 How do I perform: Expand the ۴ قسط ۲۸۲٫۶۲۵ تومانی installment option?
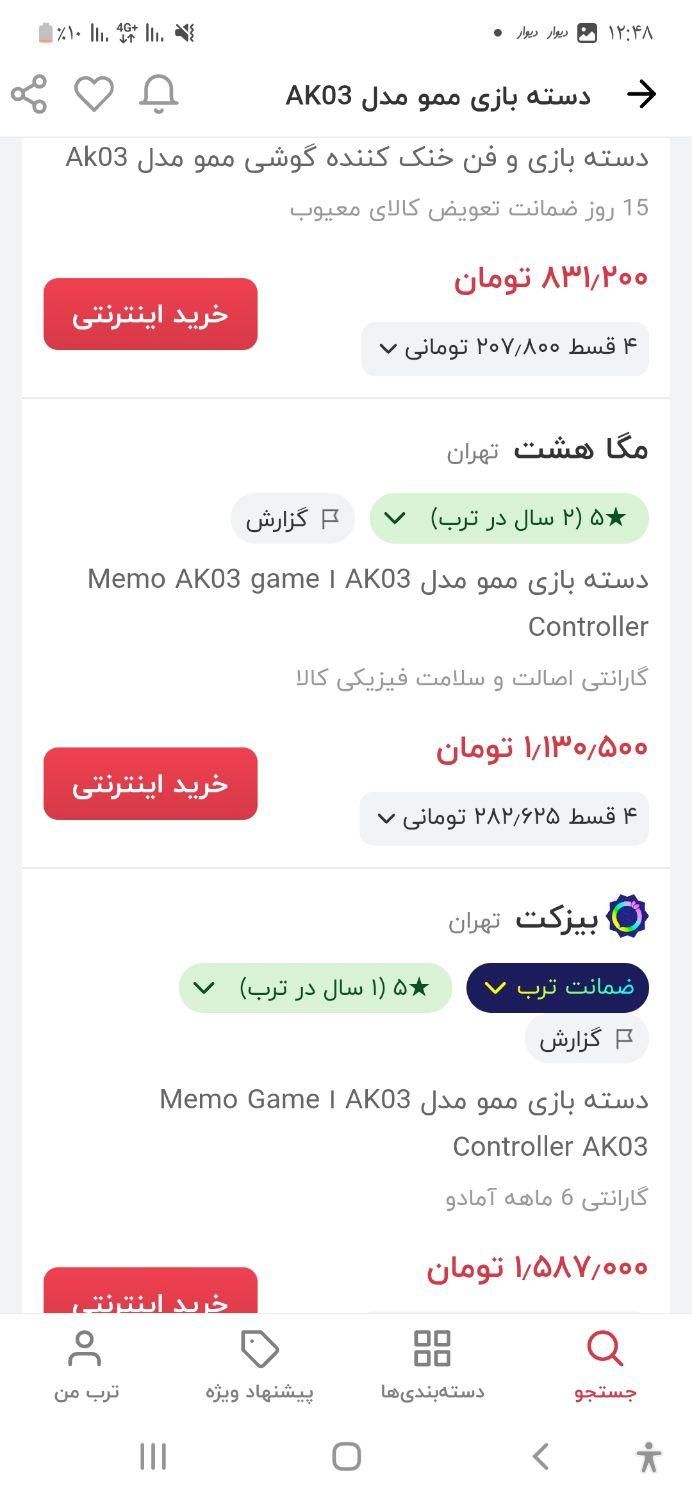[x=504, y=818]
